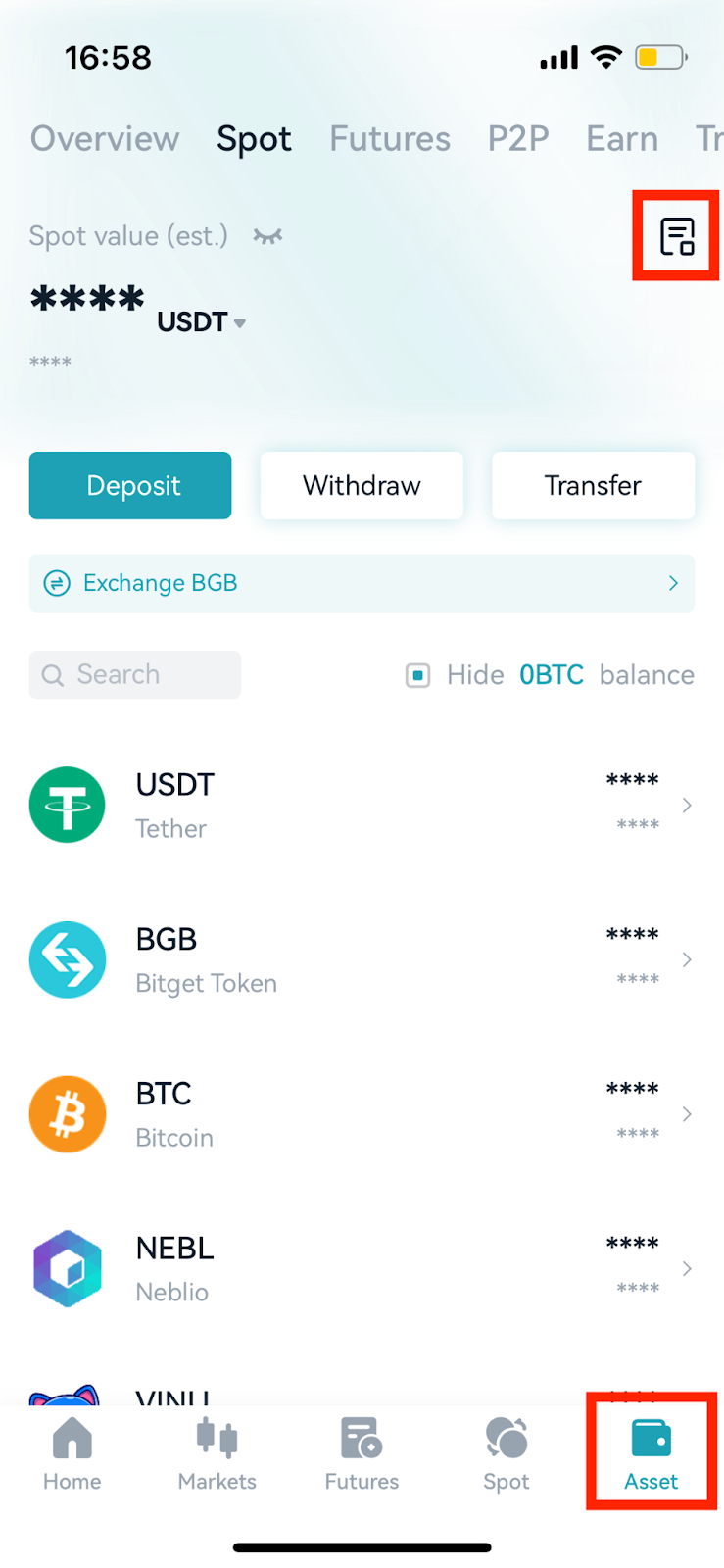The height and width of the screenshot is (1568, 724).
Task: Disable the Hide 0BTC balance checkbox
Action: pyautogui.click(x=417, y=674)
